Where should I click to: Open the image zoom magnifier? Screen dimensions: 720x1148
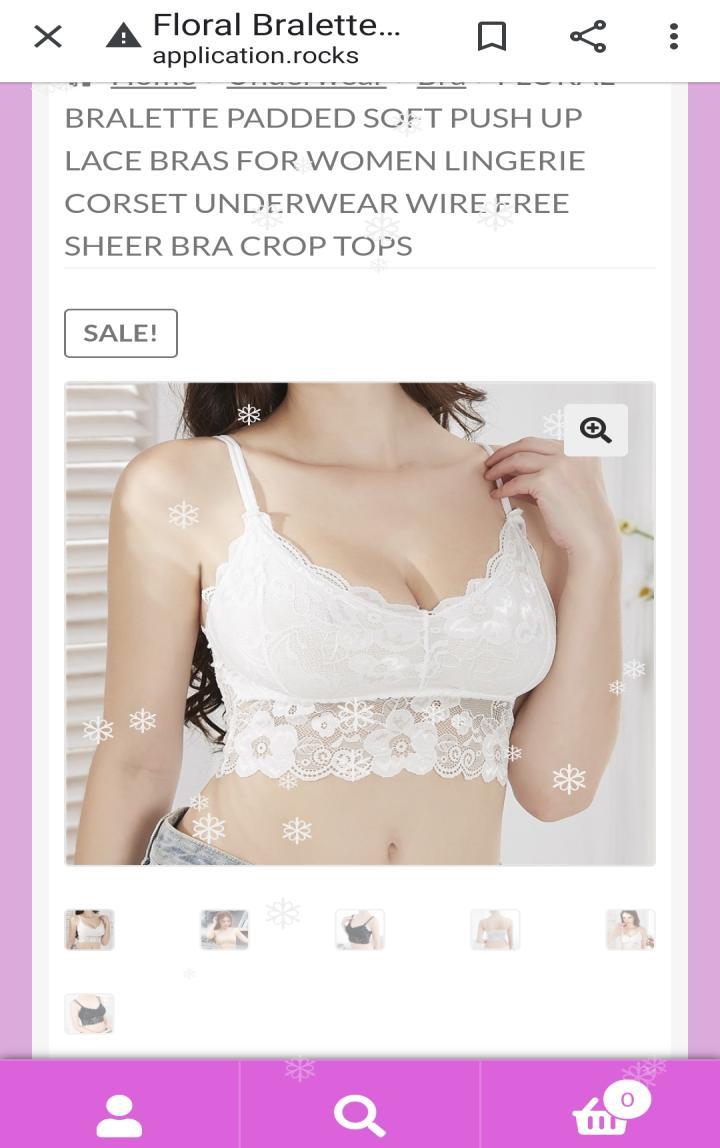[595, 429]
